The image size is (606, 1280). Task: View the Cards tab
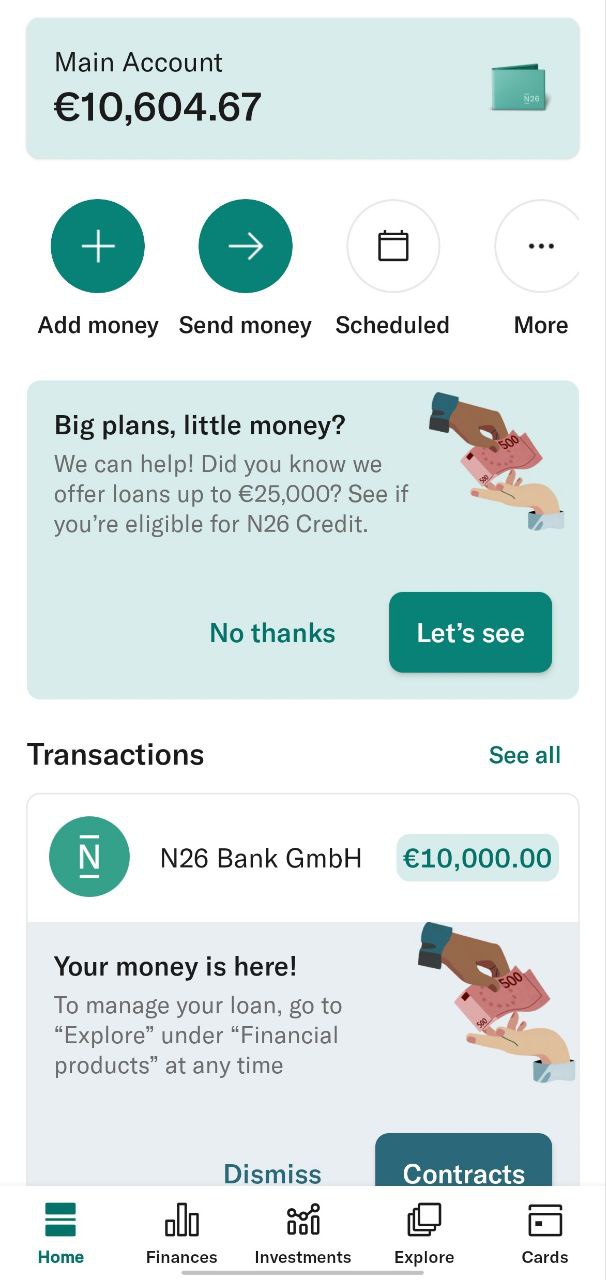pos(545,1234)
